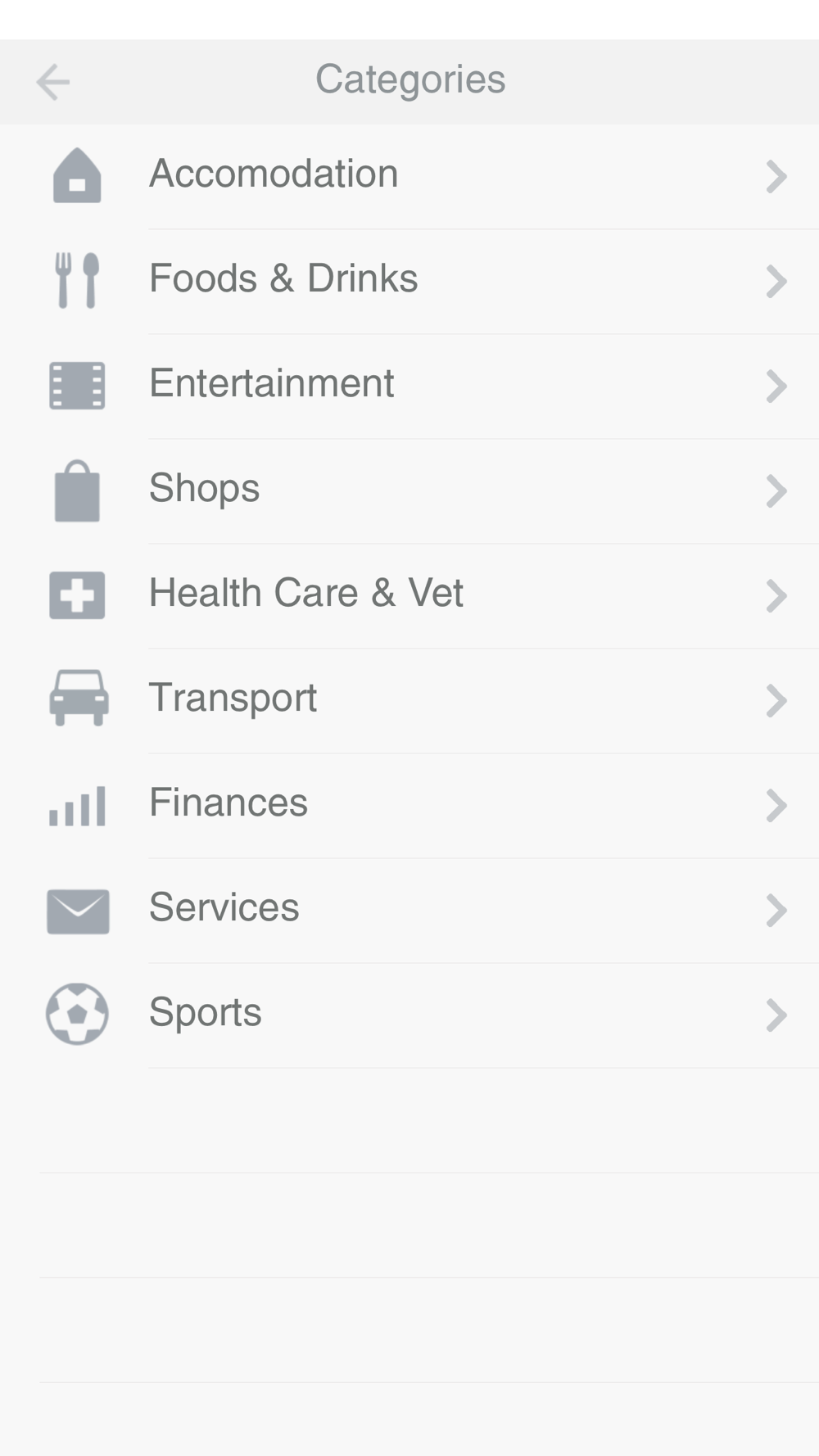This screenshot has height=1456, width=819.
Task: Open the Shops category
Action: pos(409,491)
